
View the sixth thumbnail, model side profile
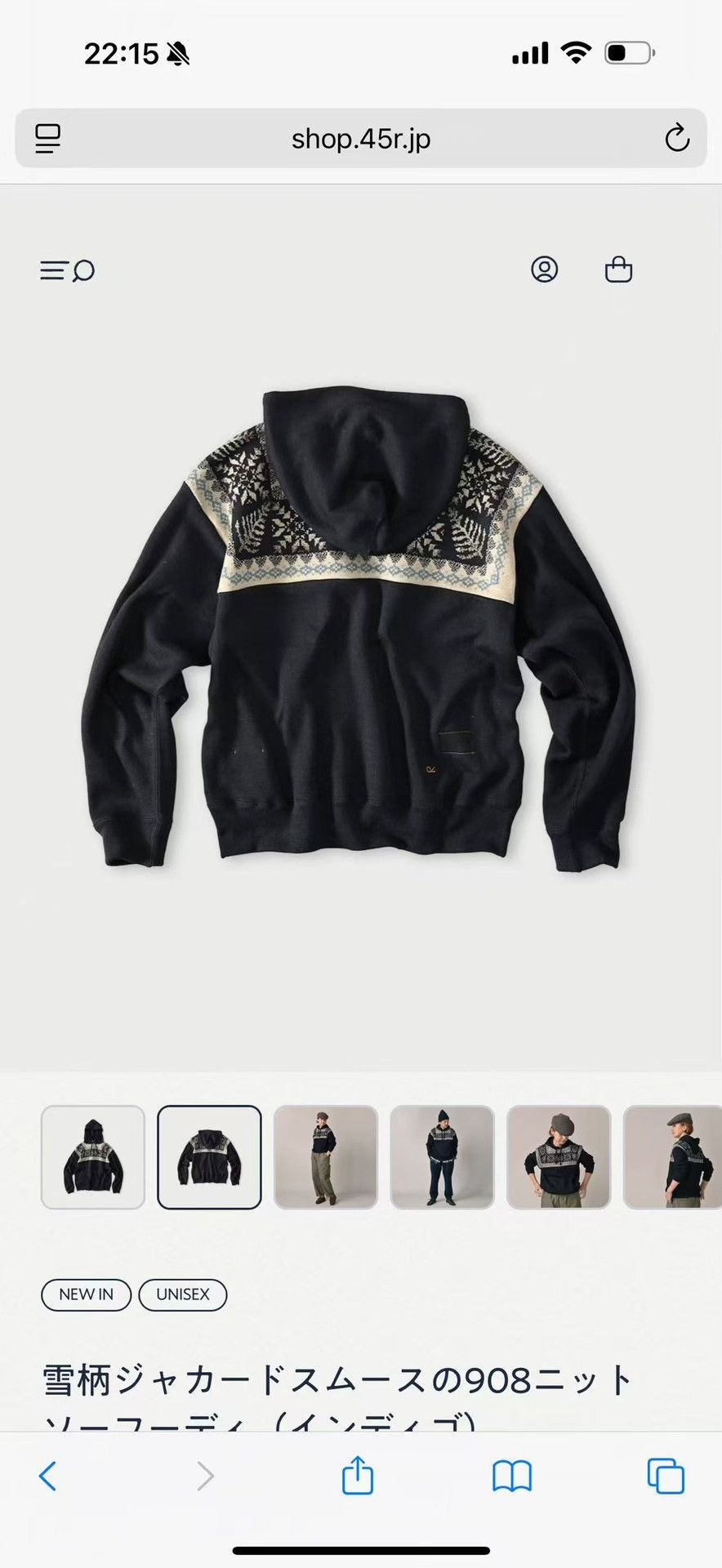click(x=672, y=1157)
